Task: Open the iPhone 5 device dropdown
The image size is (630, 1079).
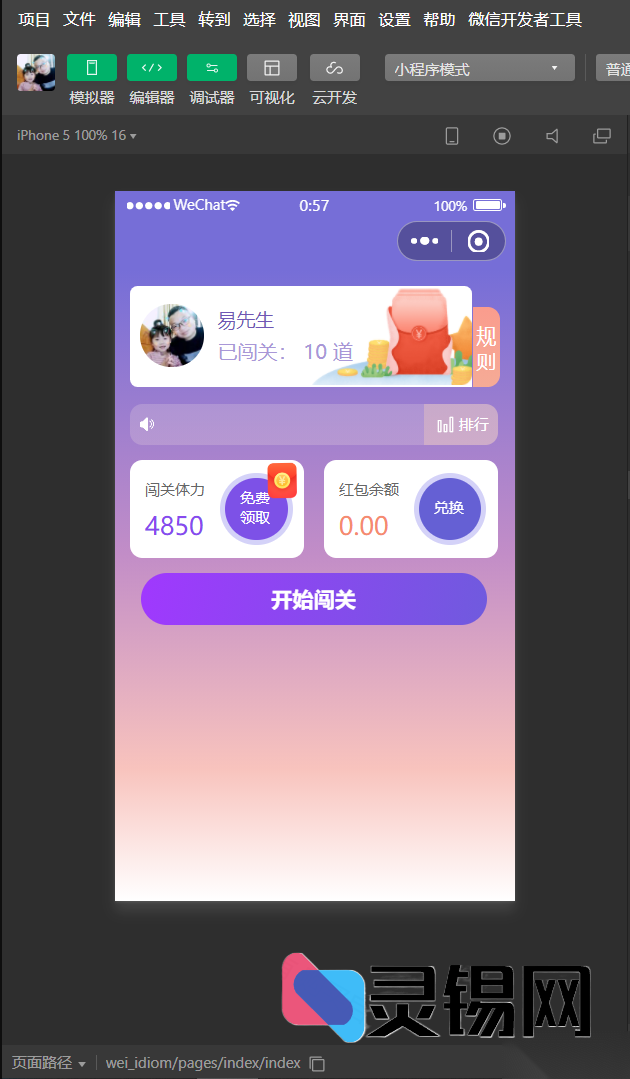Action: [x=76, y=135]
